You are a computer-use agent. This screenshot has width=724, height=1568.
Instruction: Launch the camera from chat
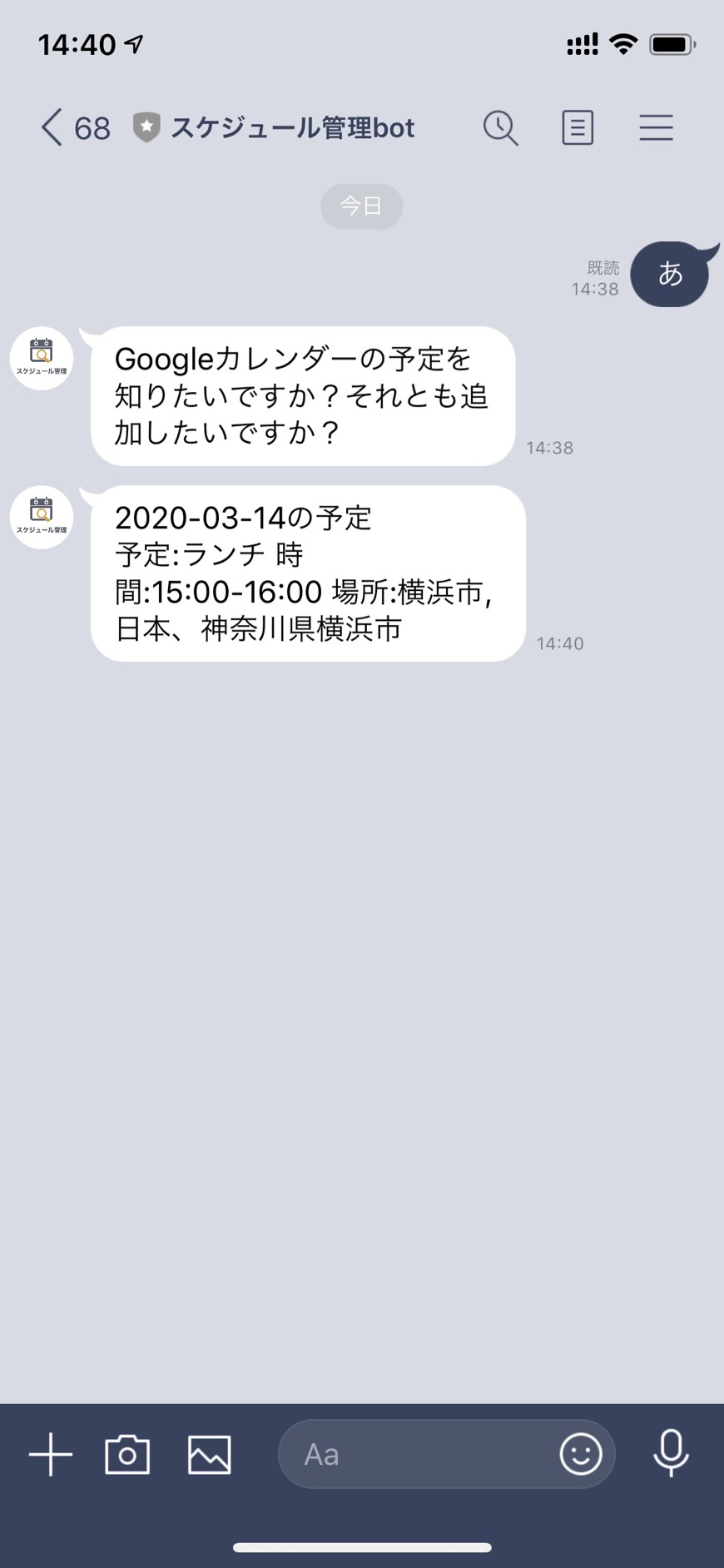coord(127,1454)
